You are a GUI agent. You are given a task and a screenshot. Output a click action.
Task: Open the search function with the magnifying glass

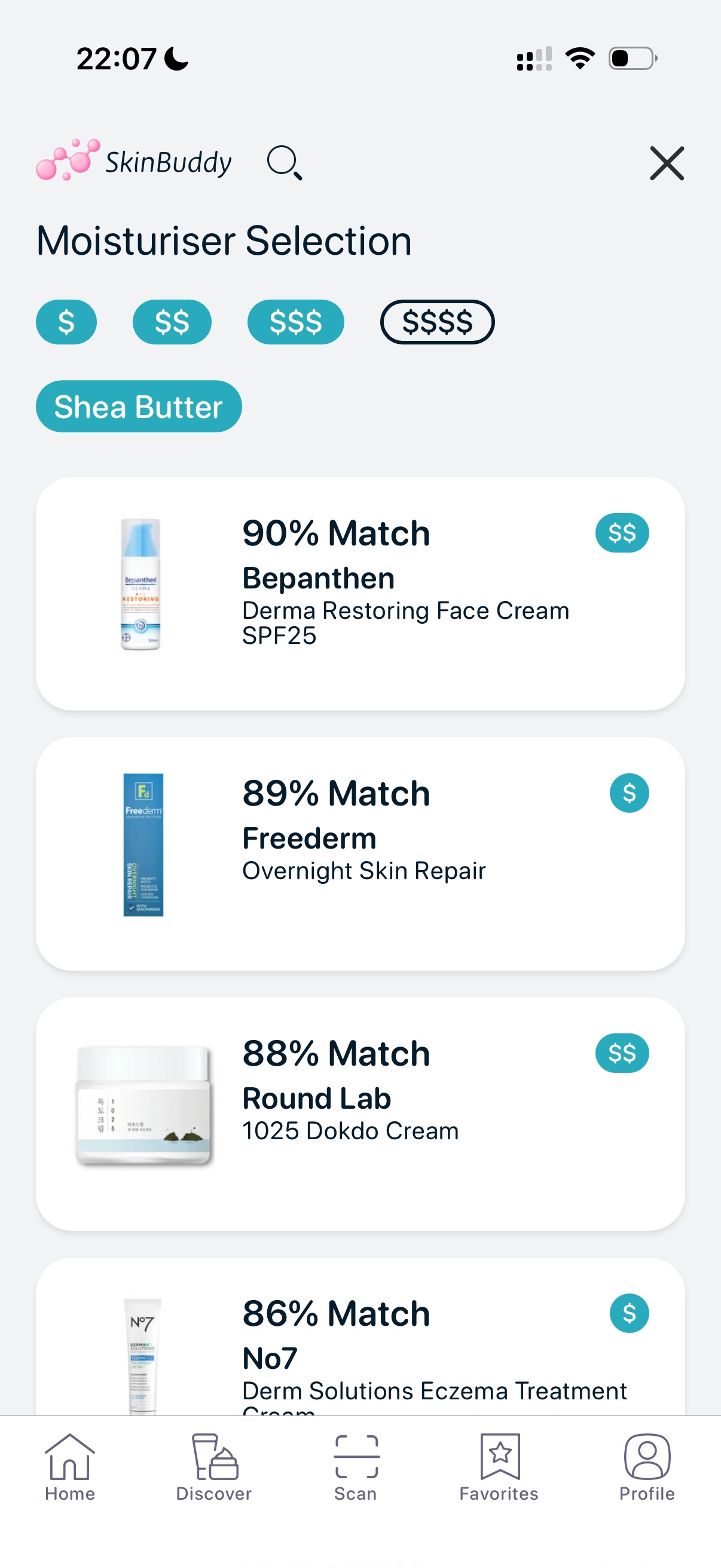(285, 163)
